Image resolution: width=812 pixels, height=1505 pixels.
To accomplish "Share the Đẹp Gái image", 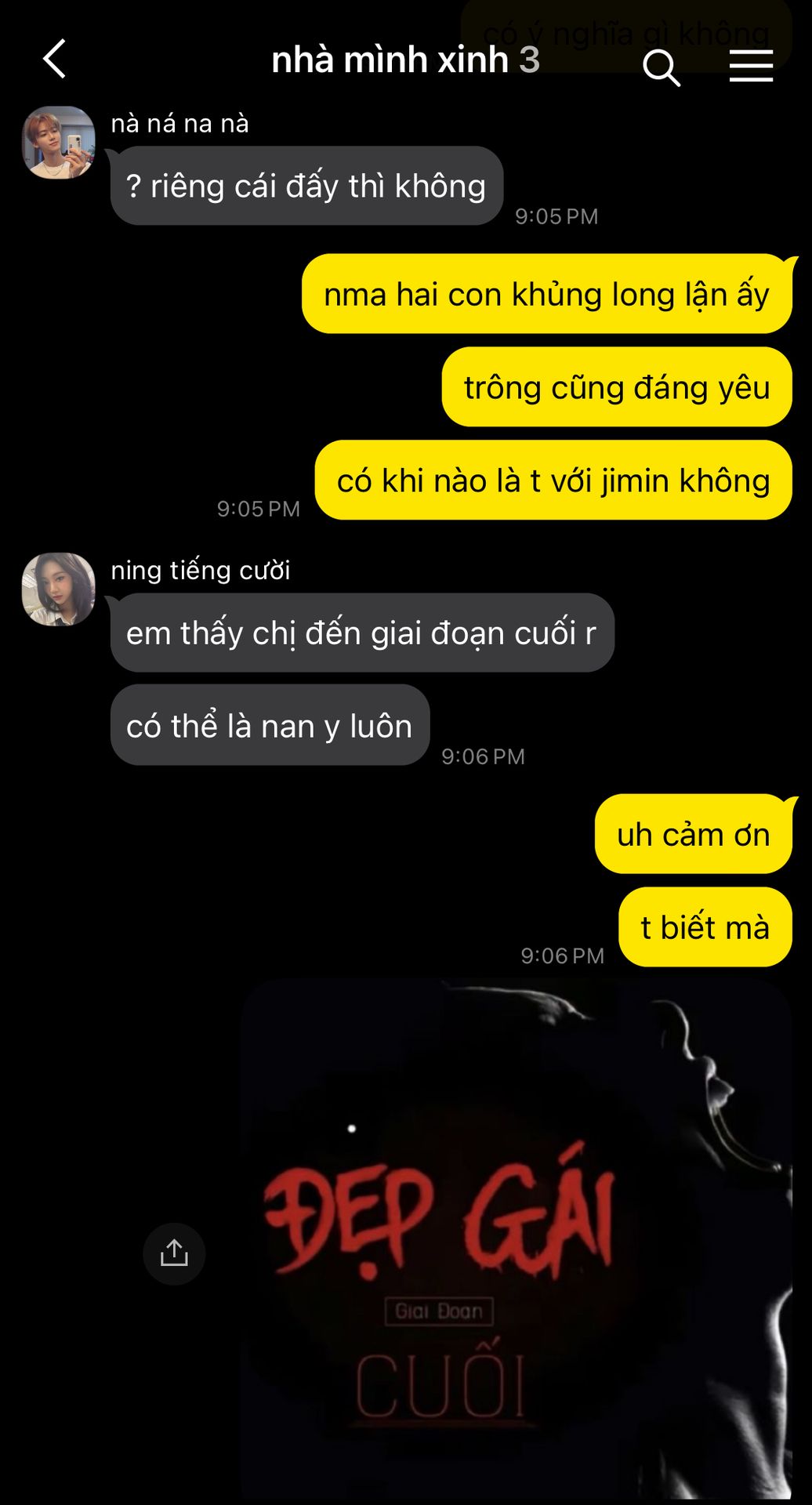I will (174, 1253).
